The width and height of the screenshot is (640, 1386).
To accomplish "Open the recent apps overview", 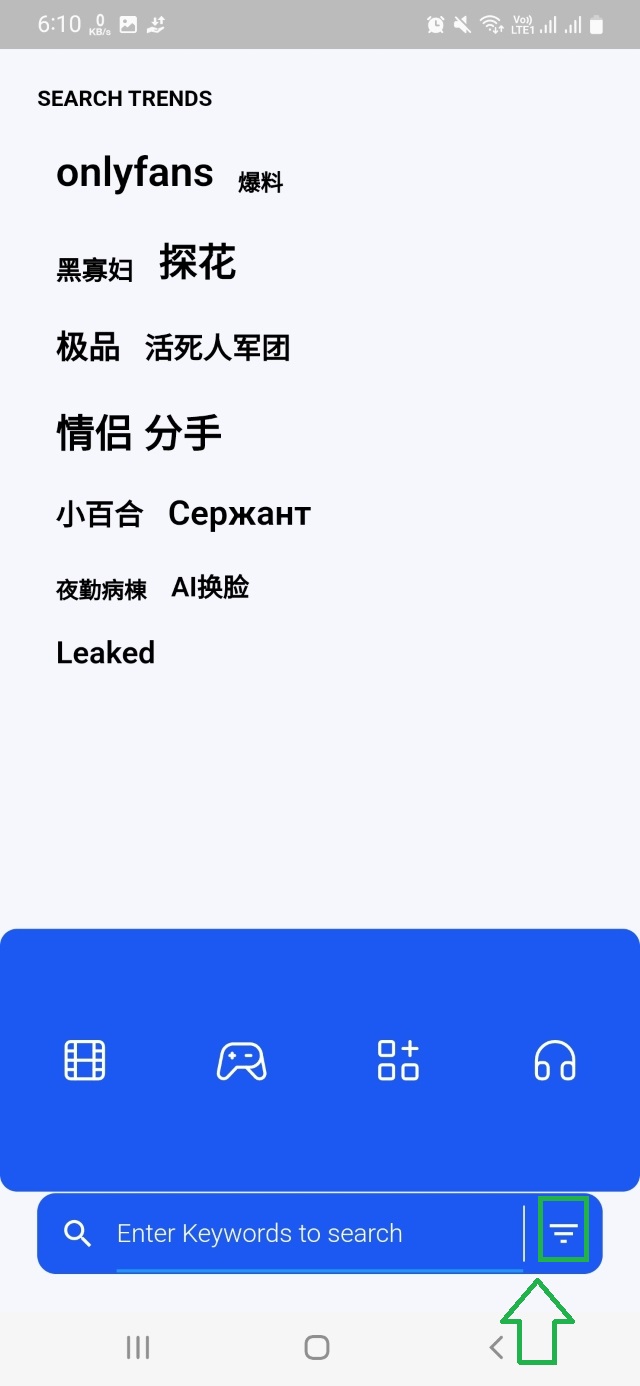I will point(138,1347).
